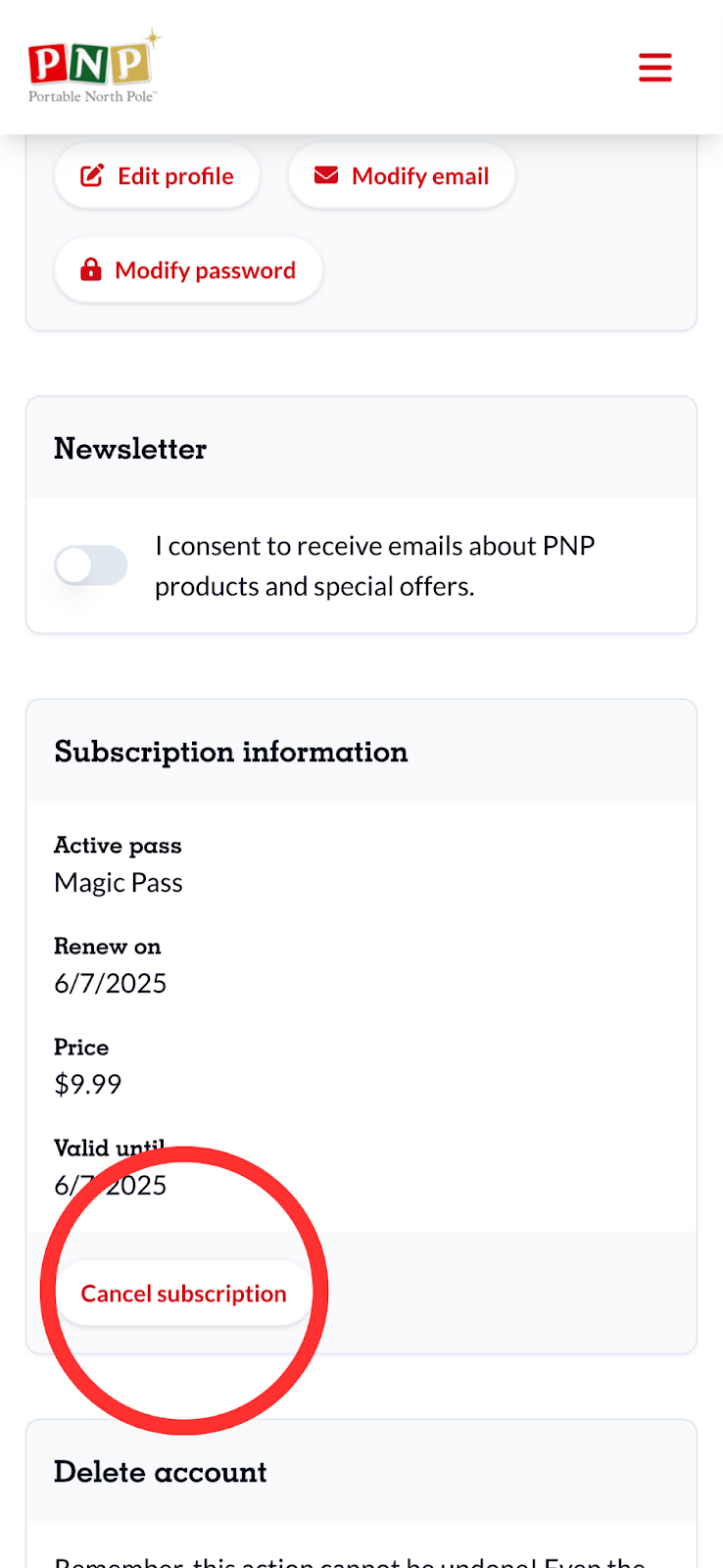Select Modify email
Screen dimensions: 723x1568
402,176
